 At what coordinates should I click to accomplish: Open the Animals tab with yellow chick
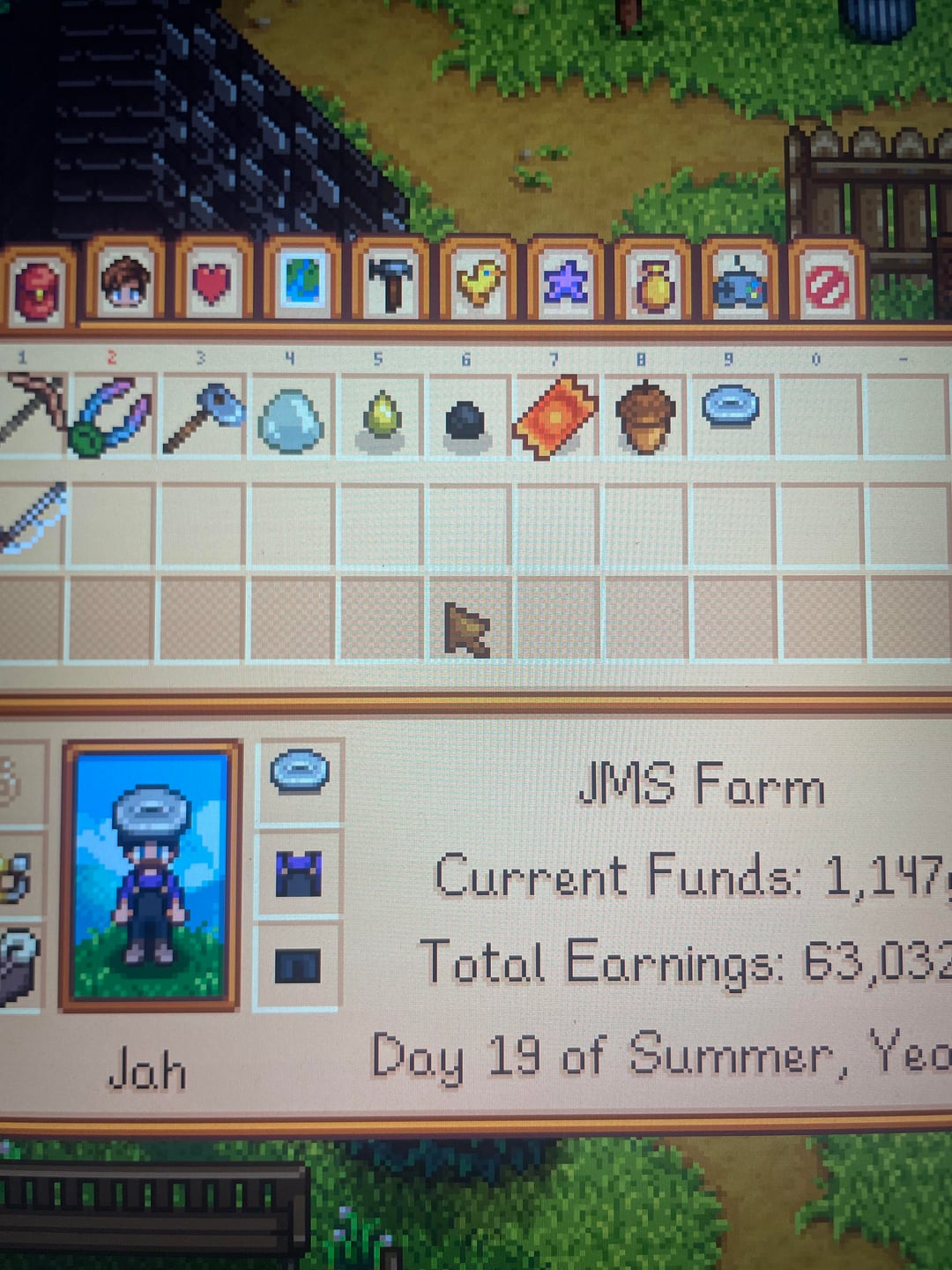point(478,284)
